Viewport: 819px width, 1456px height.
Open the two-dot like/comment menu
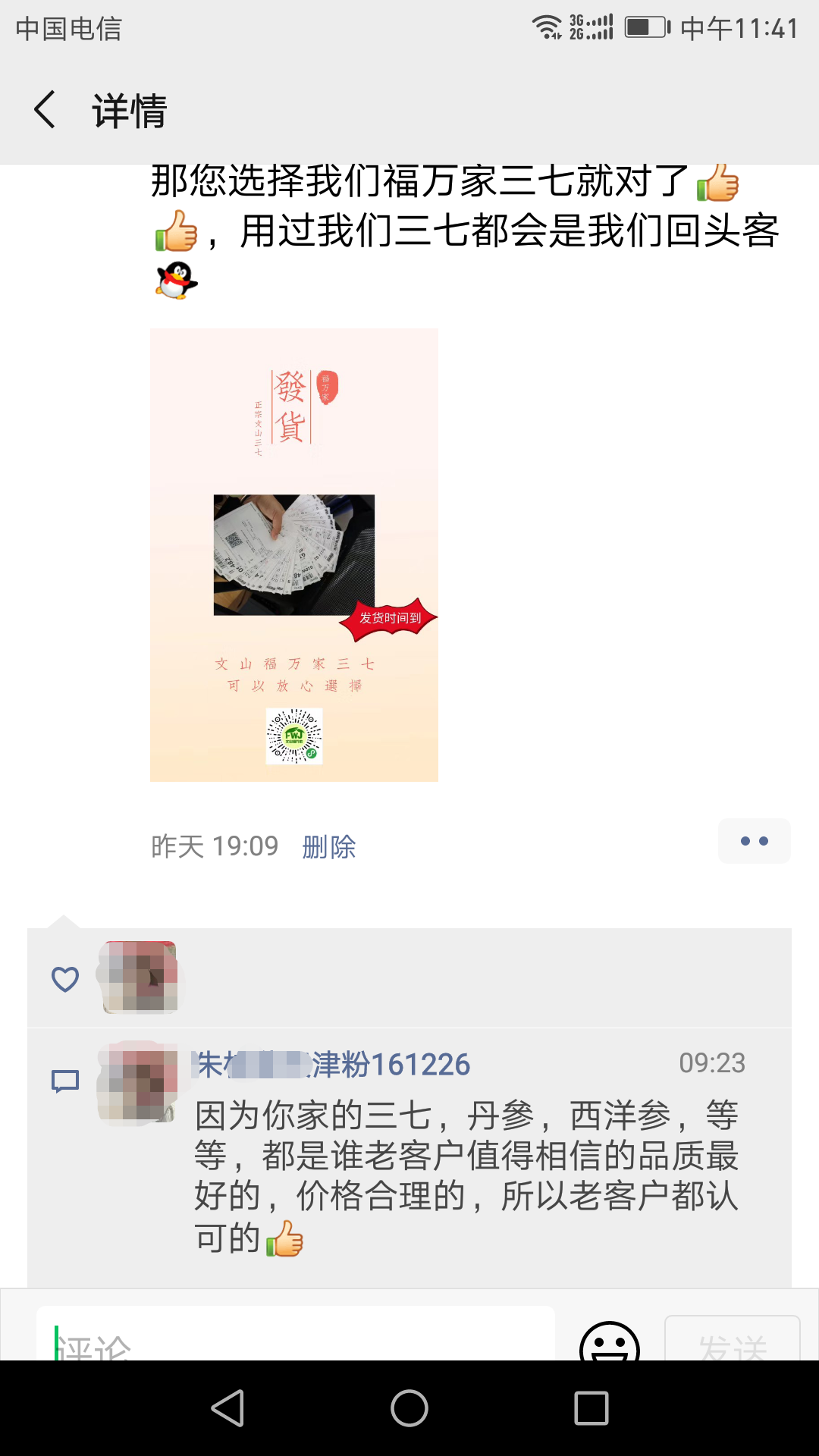coord(754,841)
